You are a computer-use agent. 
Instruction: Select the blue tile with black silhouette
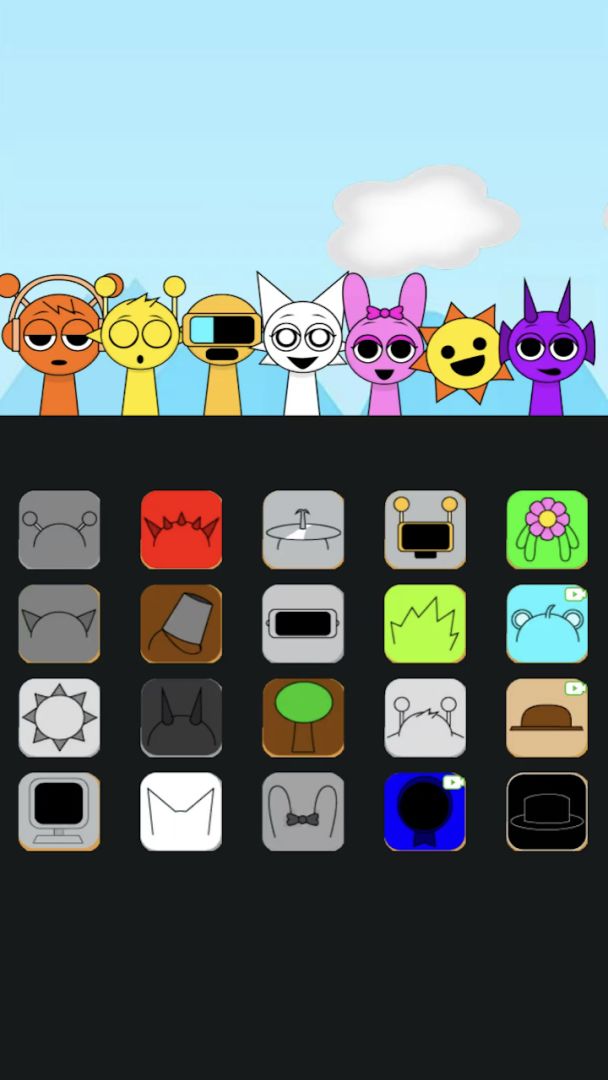tap(425, 811)
